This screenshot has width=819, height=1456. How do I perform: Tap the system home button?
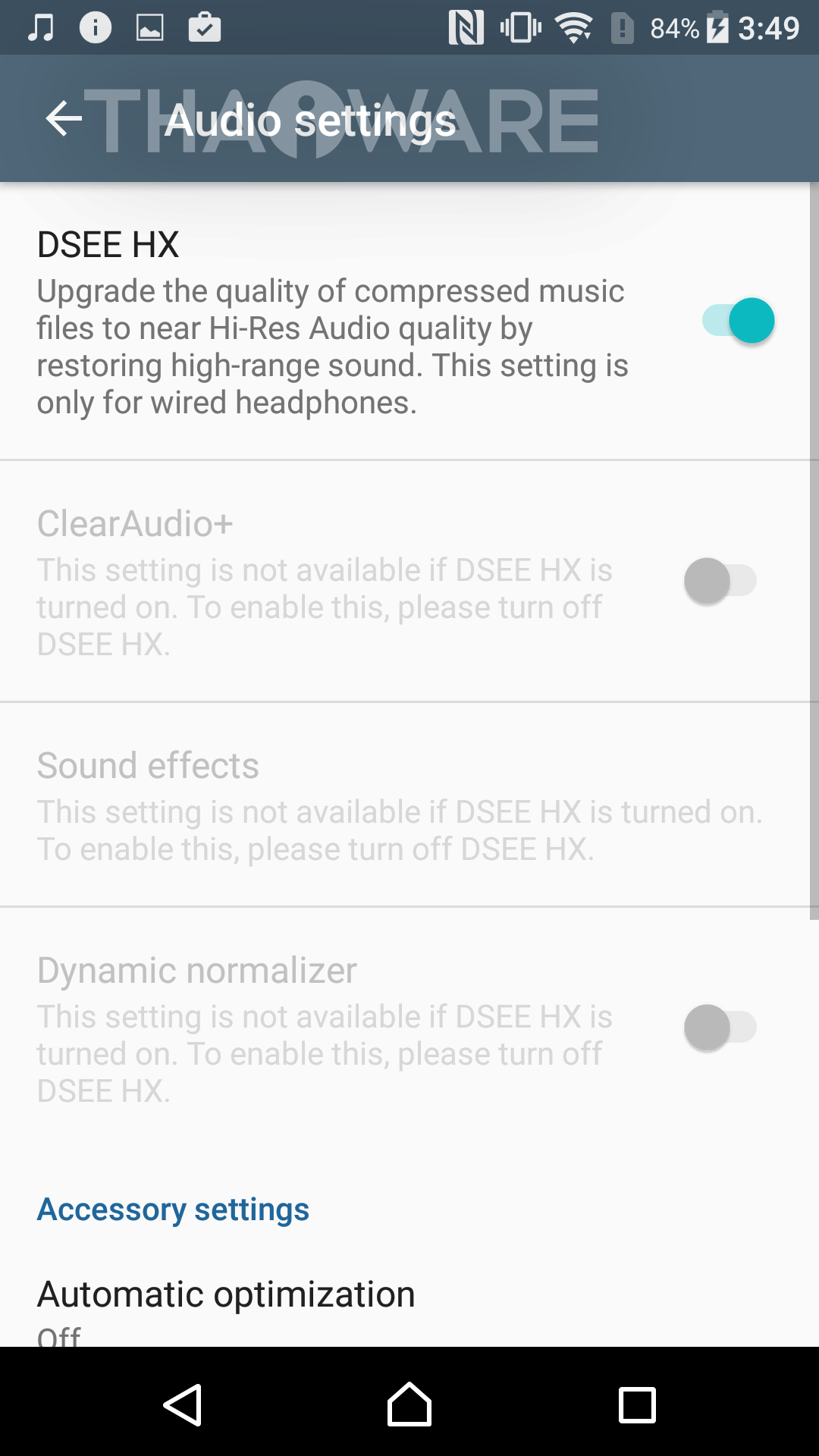click(x=409, y=1404)
